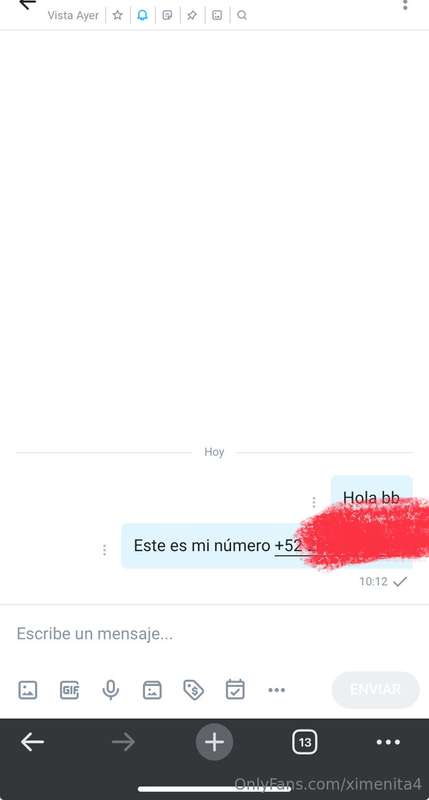Show more composer options

[x=276, y=690]
